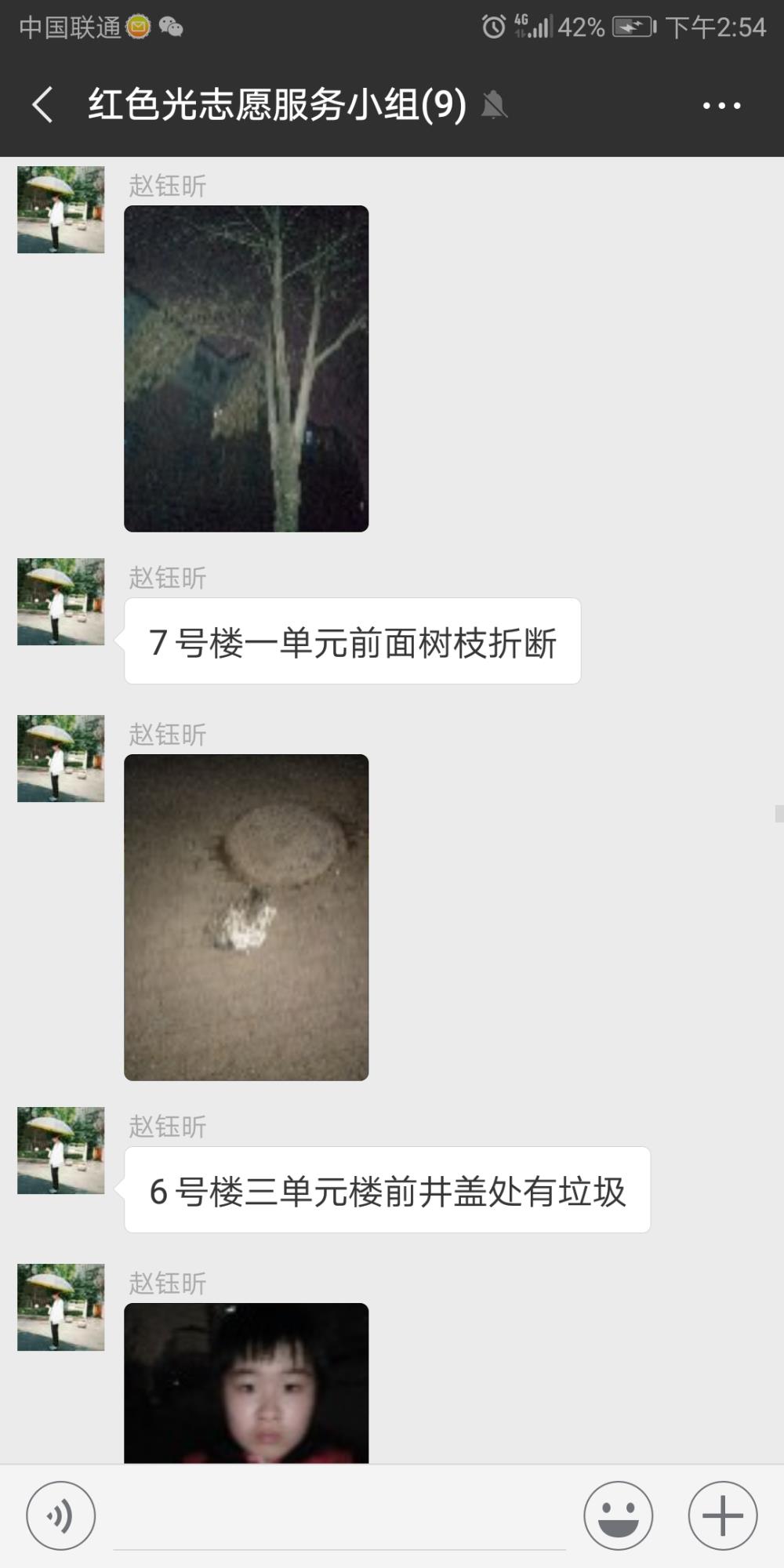Tap the avatar beside the 6号楼 message
The width and height of the screenshot is (784, 1568).
click(61, 1150)
